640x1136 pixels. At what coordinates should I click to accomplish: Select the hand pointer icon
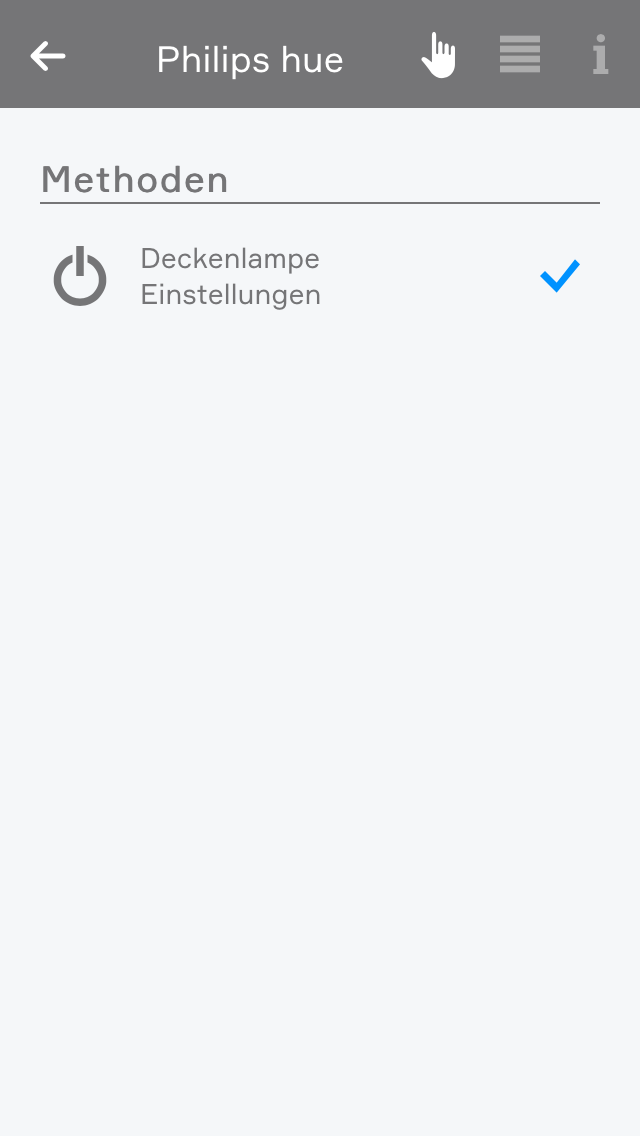pos(438,56)
